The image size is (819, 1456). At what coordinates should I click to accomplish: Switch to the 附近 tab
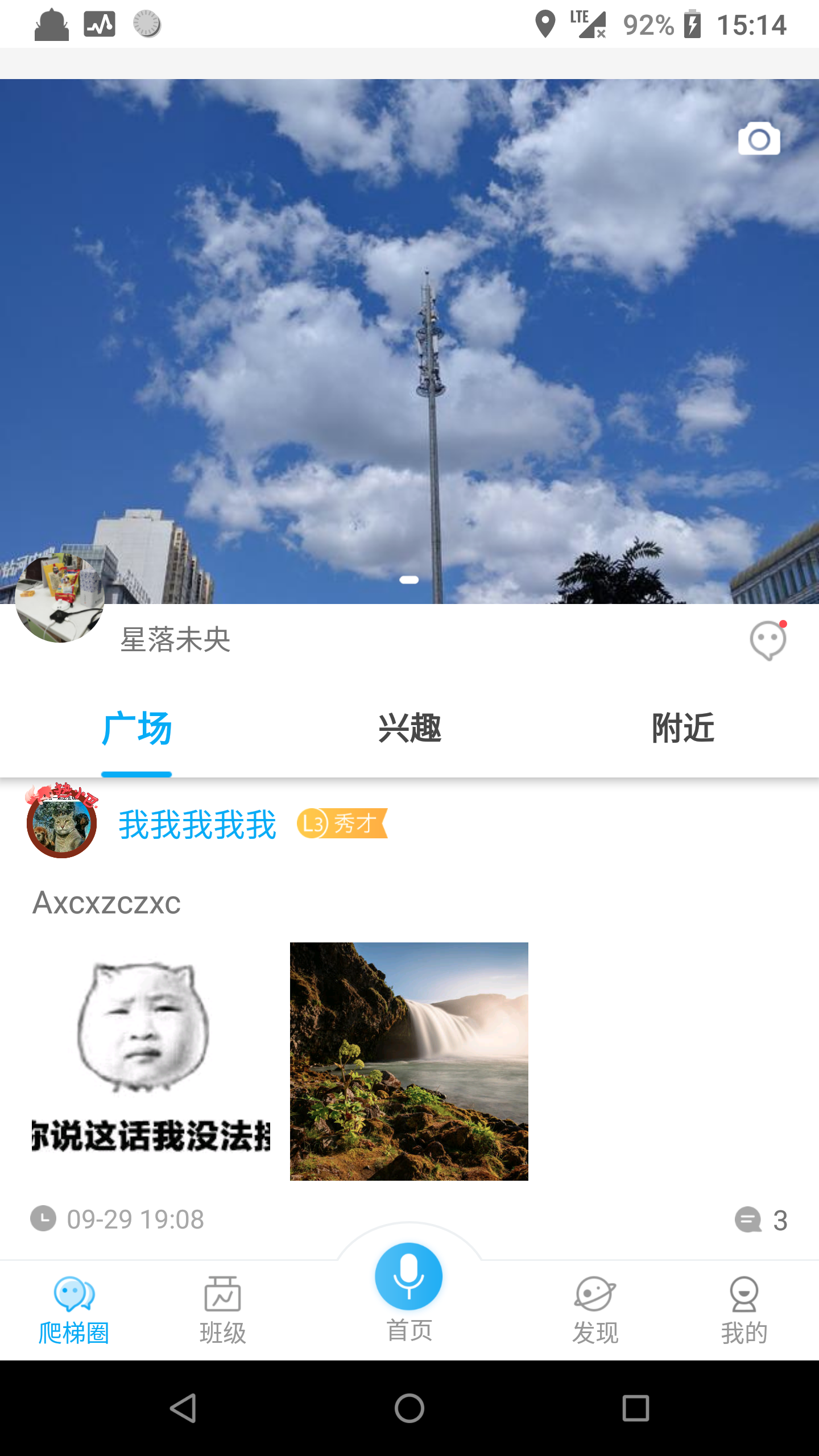coord(682,729)
